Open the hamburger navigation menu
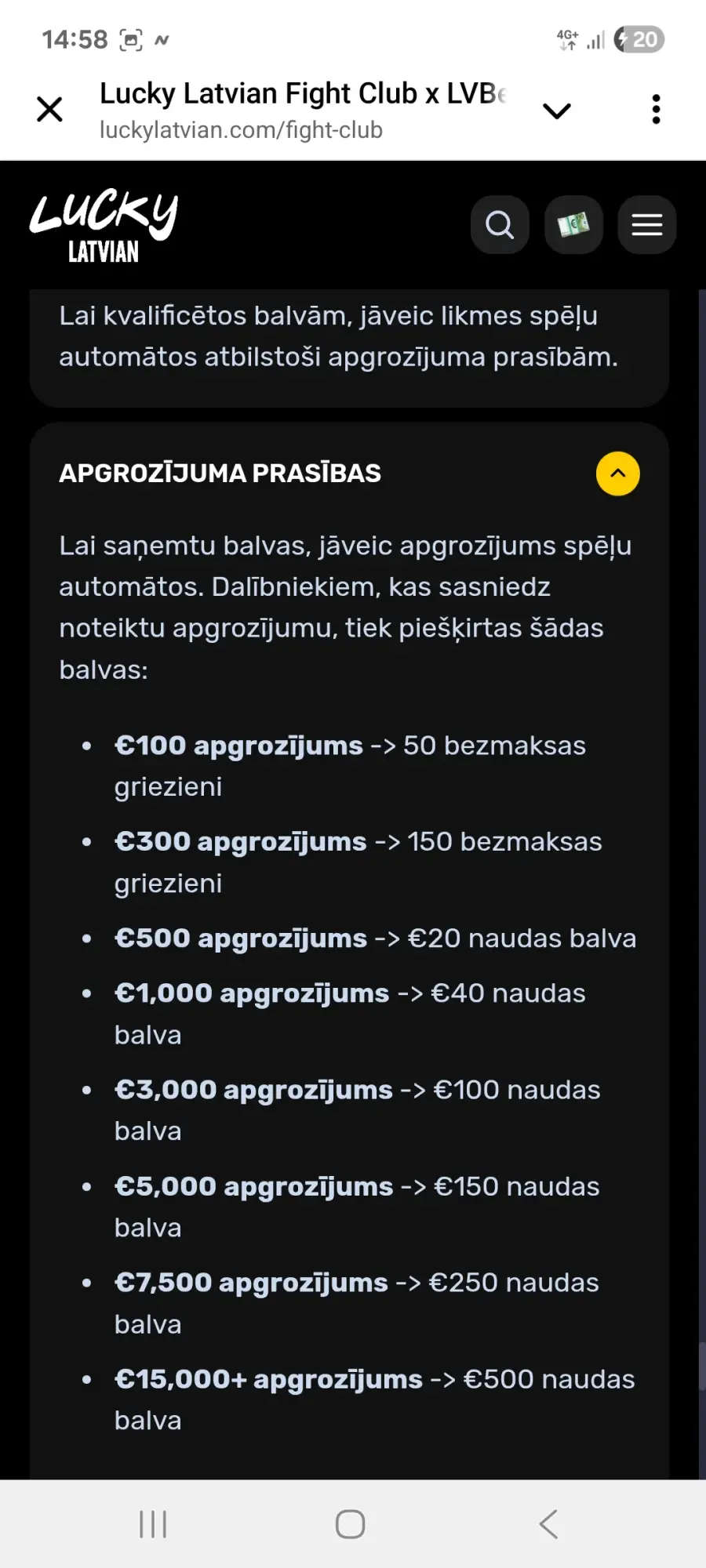Viewport: 706px width, 1568px height. pos(647,225)
